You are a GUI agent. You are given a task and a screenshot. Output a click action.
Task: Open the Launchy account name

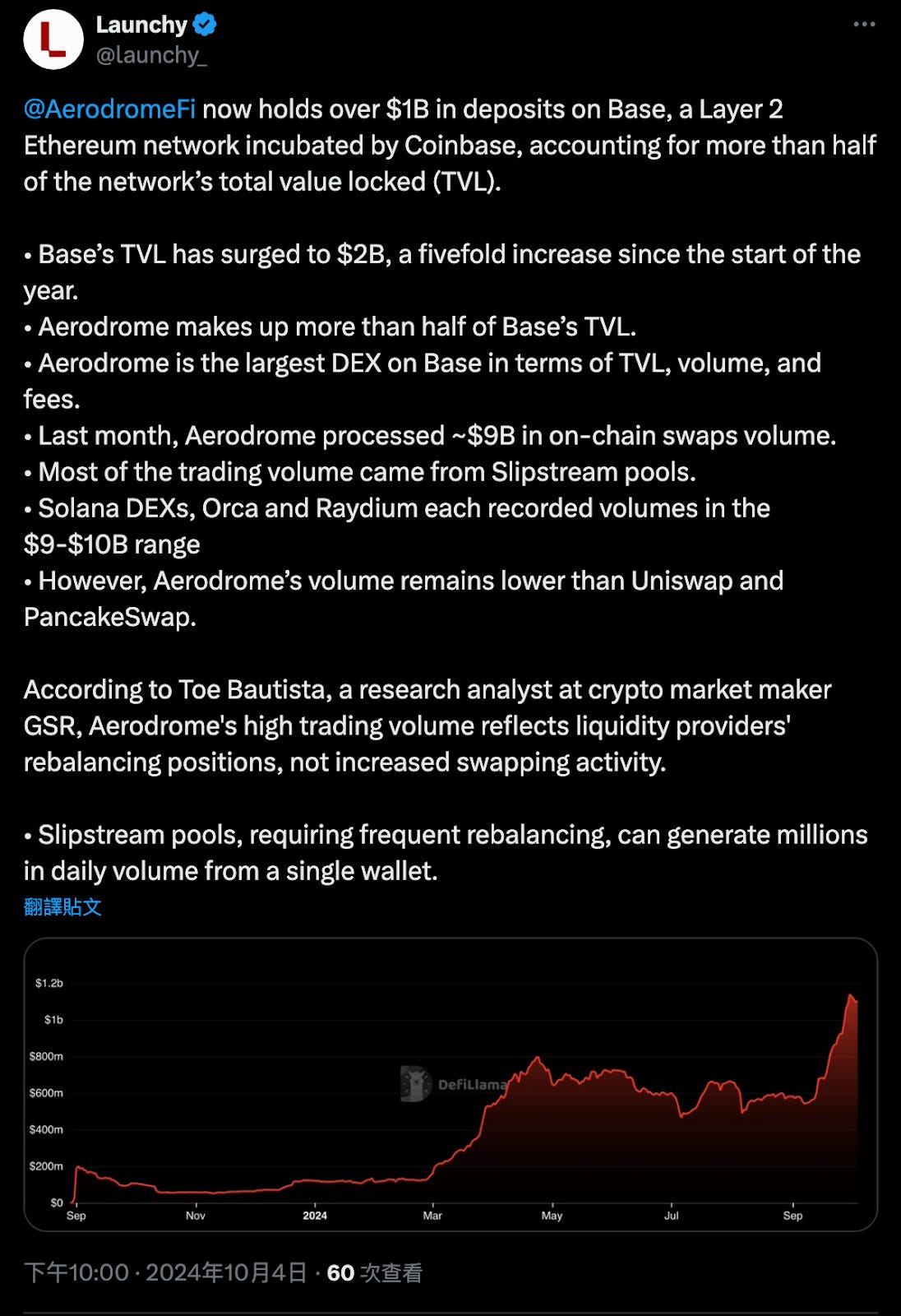[141, 25]
